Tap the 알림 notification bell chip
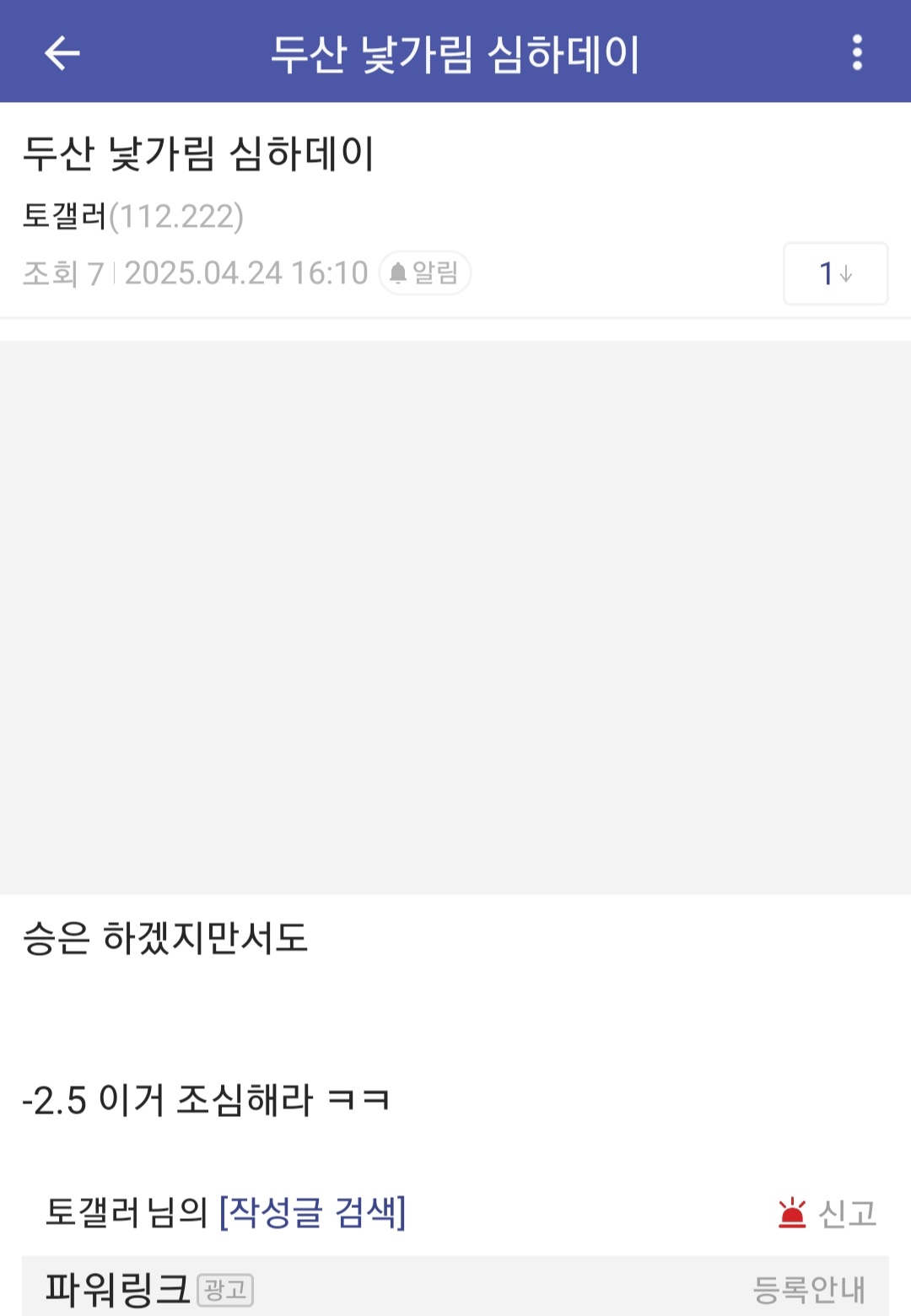Image resolution: width=911 pixels, height=1316 pixels. coord(425,273)
